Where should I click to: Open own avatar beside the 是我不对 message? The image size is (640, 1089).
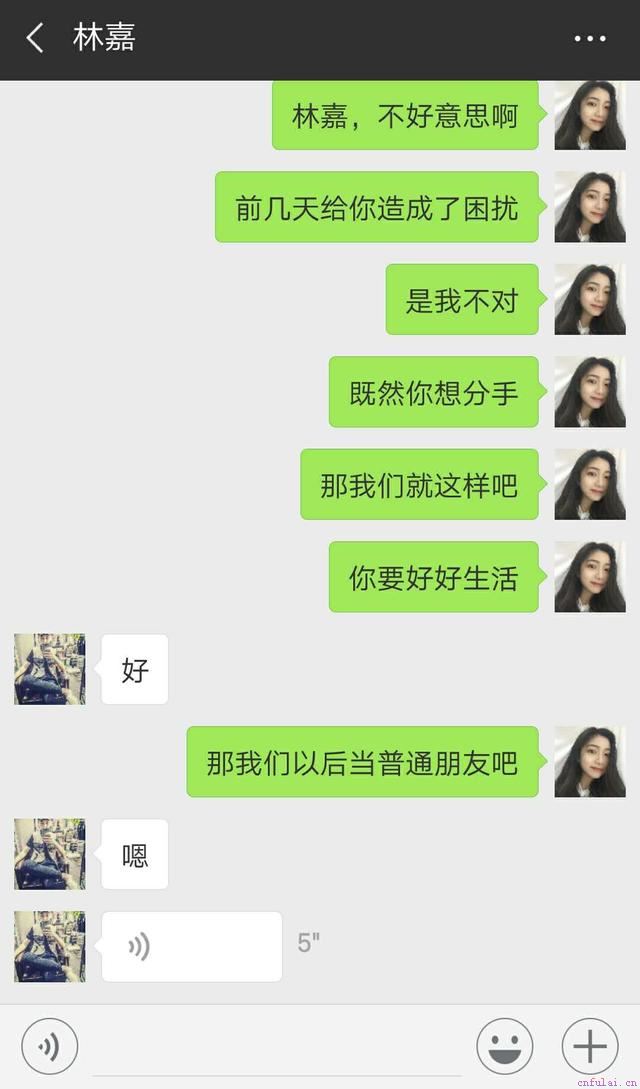coord(590,300)
